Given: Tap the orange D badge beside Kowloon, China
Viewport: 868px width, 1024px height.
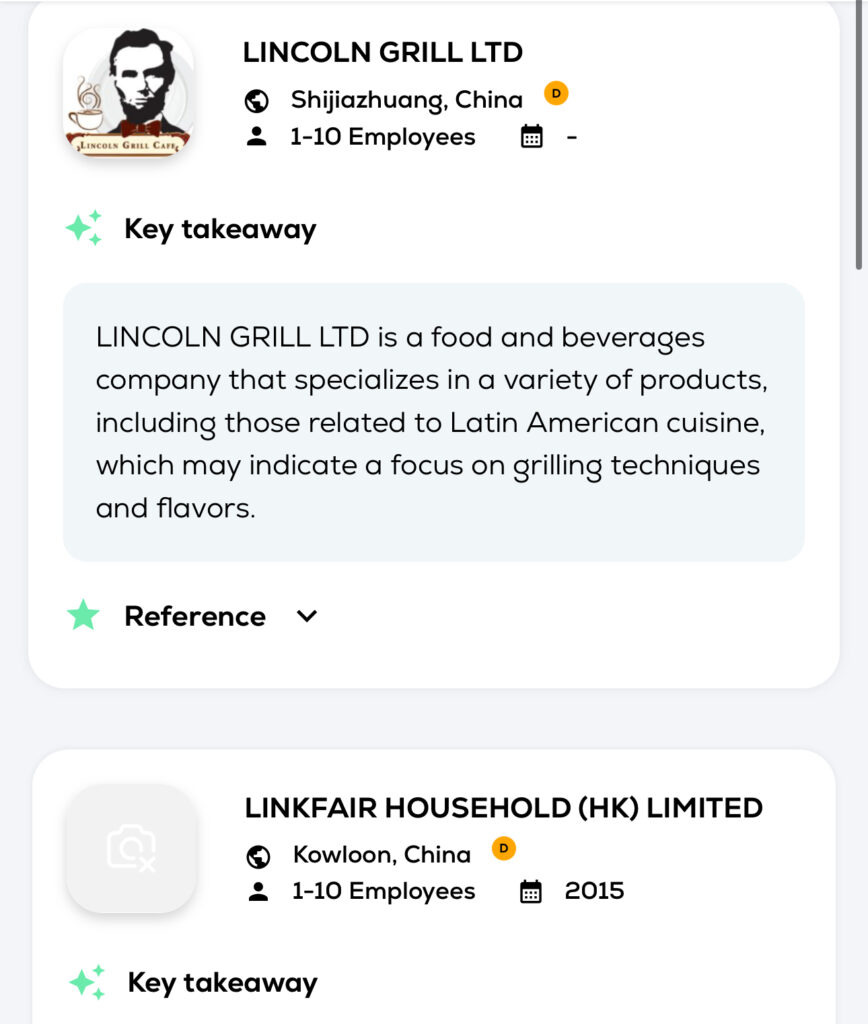Looking at the screenshot, I should [x=504, y=849].
